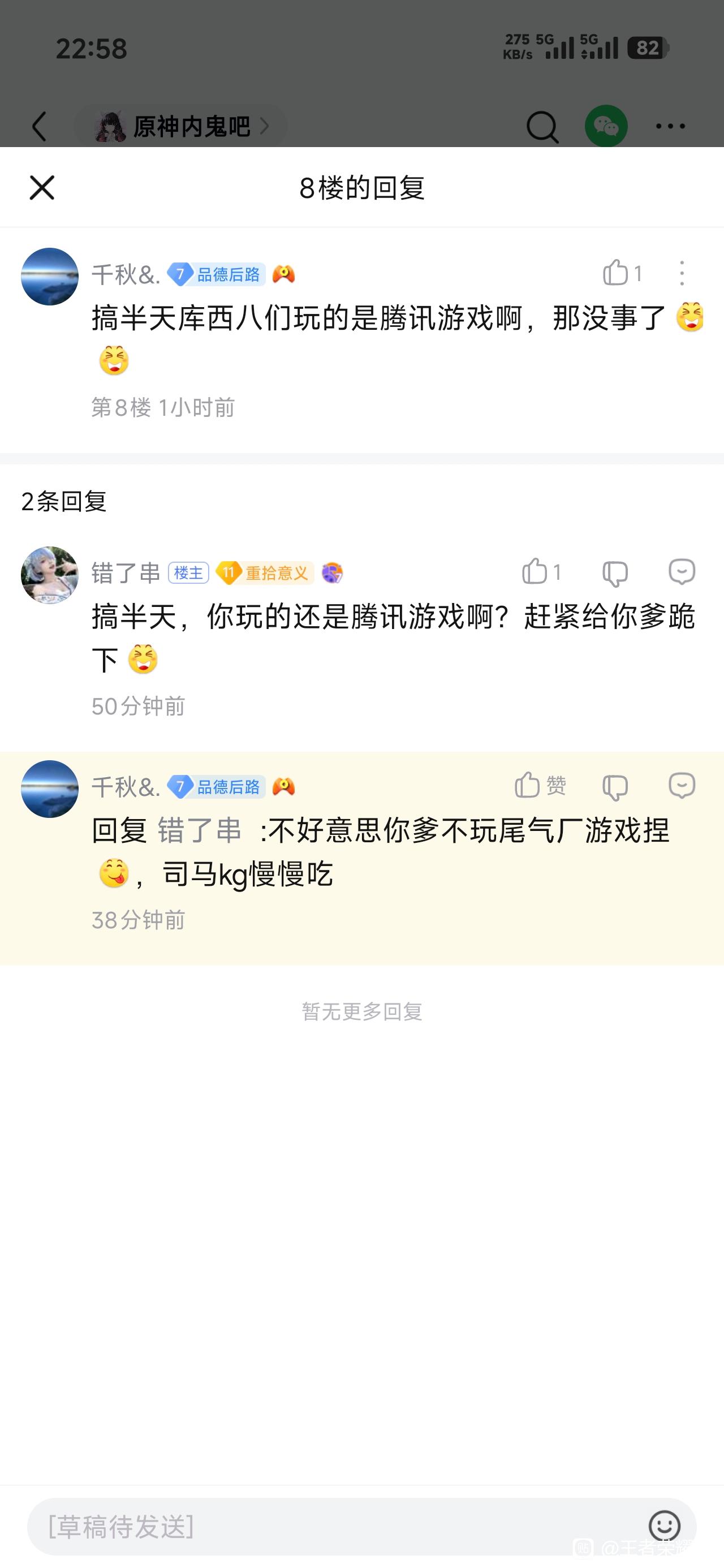
Task: Open overflow menu on 8th floor comment
Action: [682, 273]
